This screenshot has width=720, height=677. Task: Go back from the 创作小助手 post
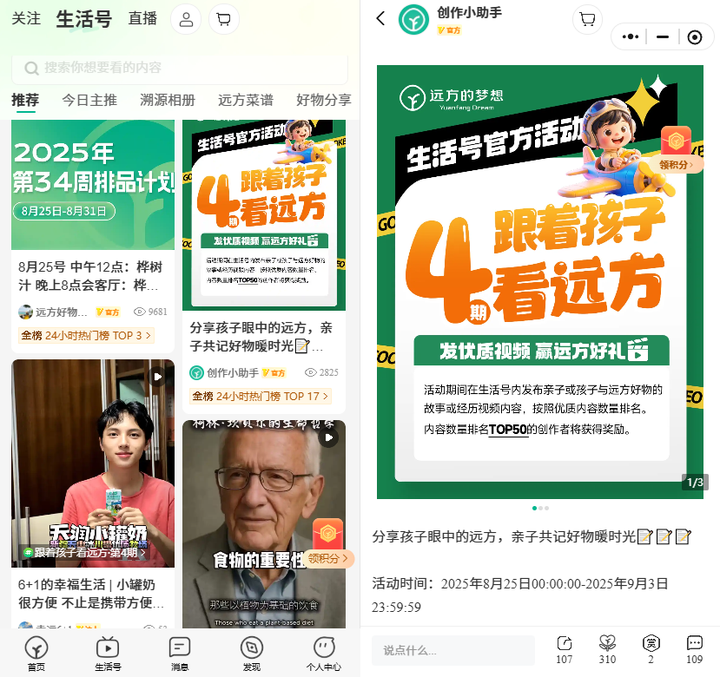(380, 19)
